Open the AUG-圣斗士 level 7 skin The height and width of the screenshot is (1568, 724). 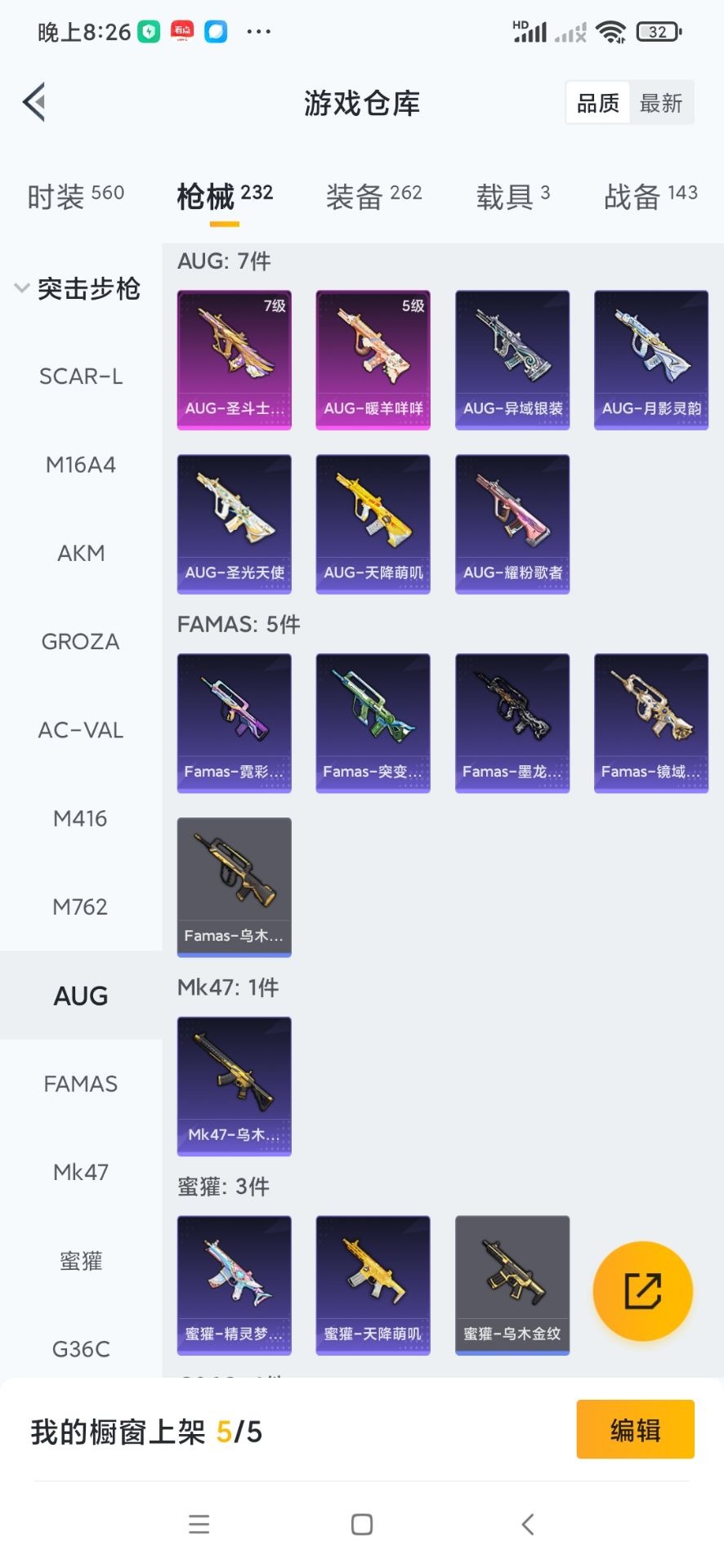[235, 359]
